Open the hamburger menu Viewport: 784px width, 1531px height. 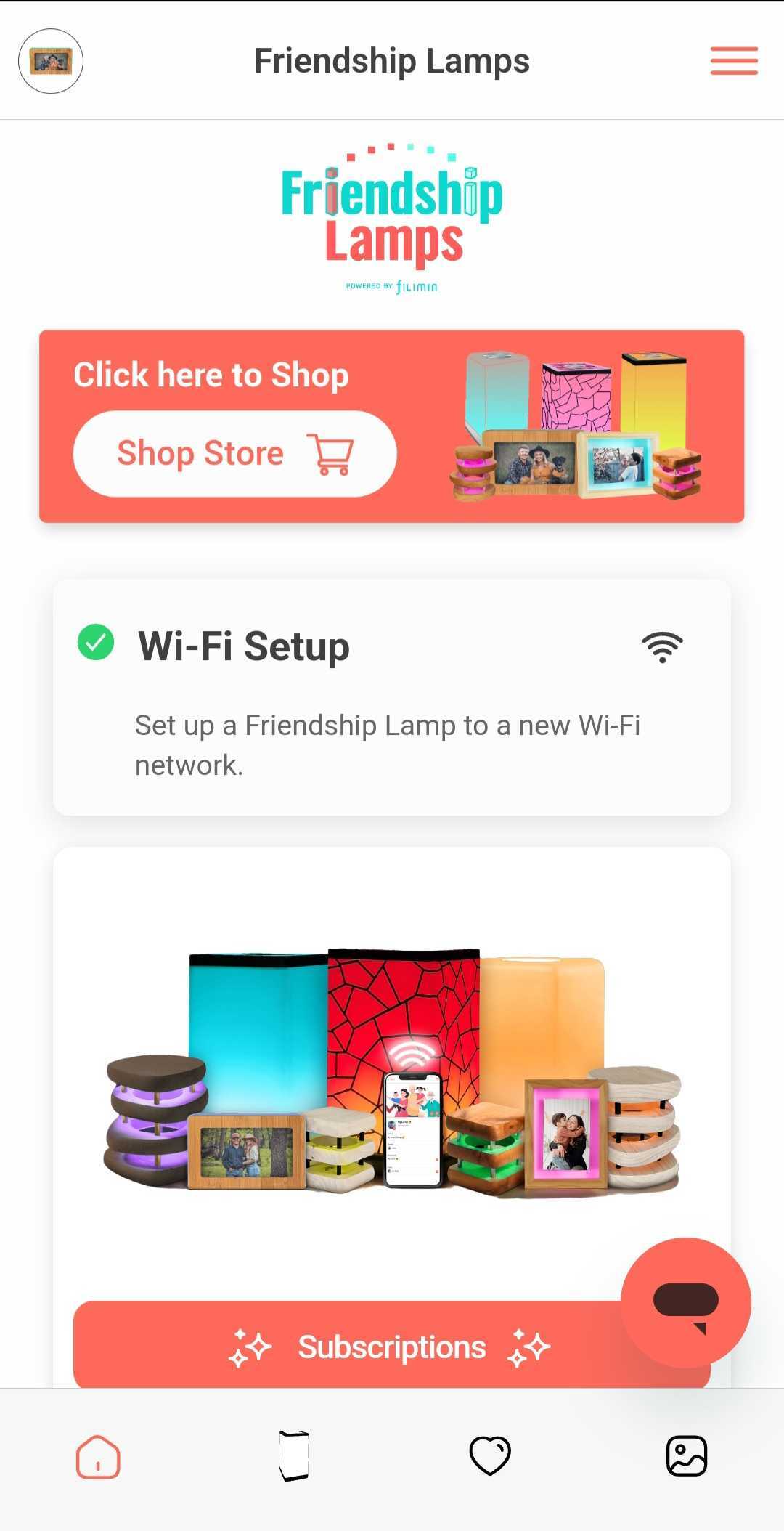(734, 61)
